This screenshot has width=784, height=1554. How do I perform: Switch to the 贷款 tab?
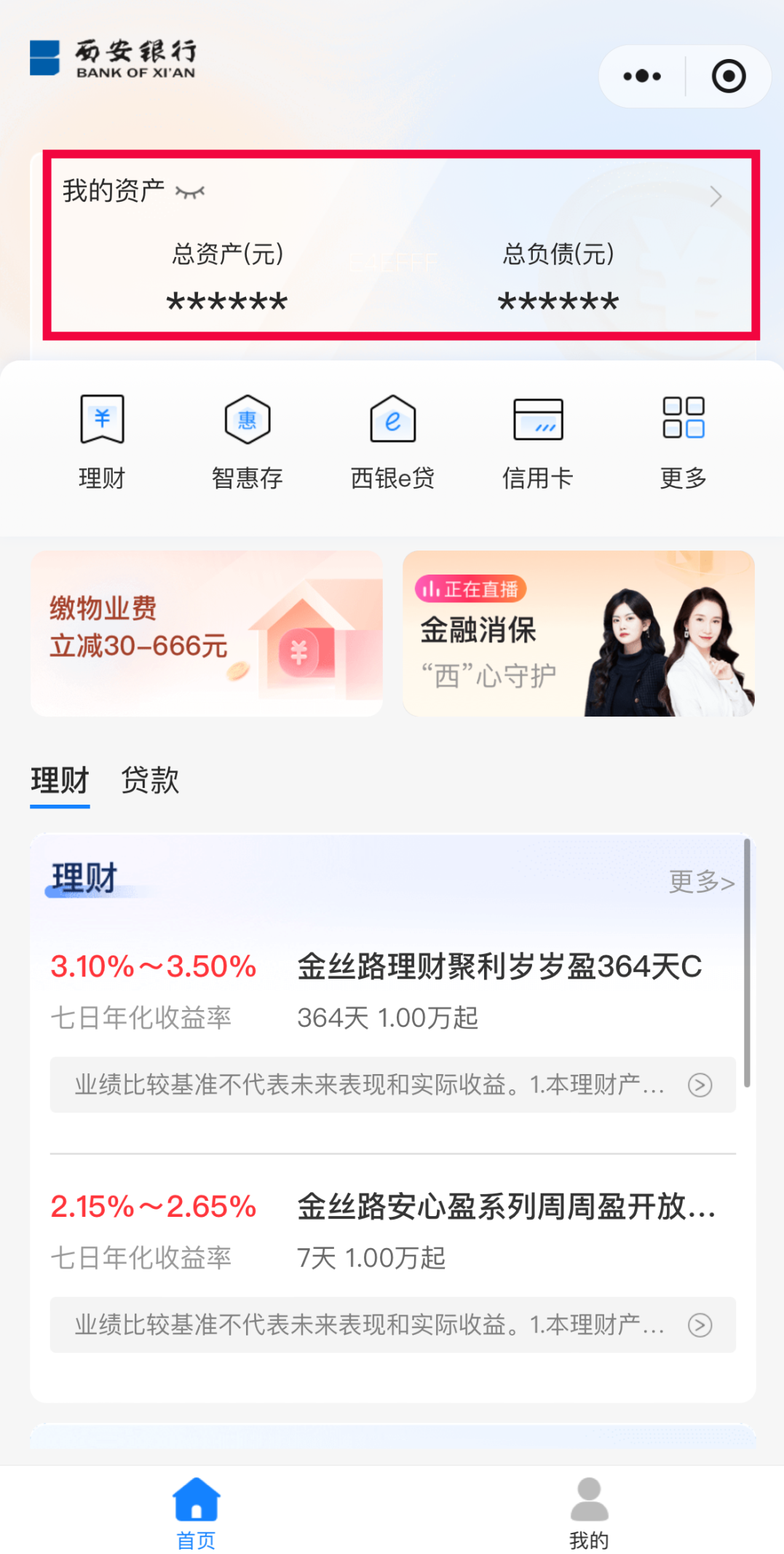(150, 781)
